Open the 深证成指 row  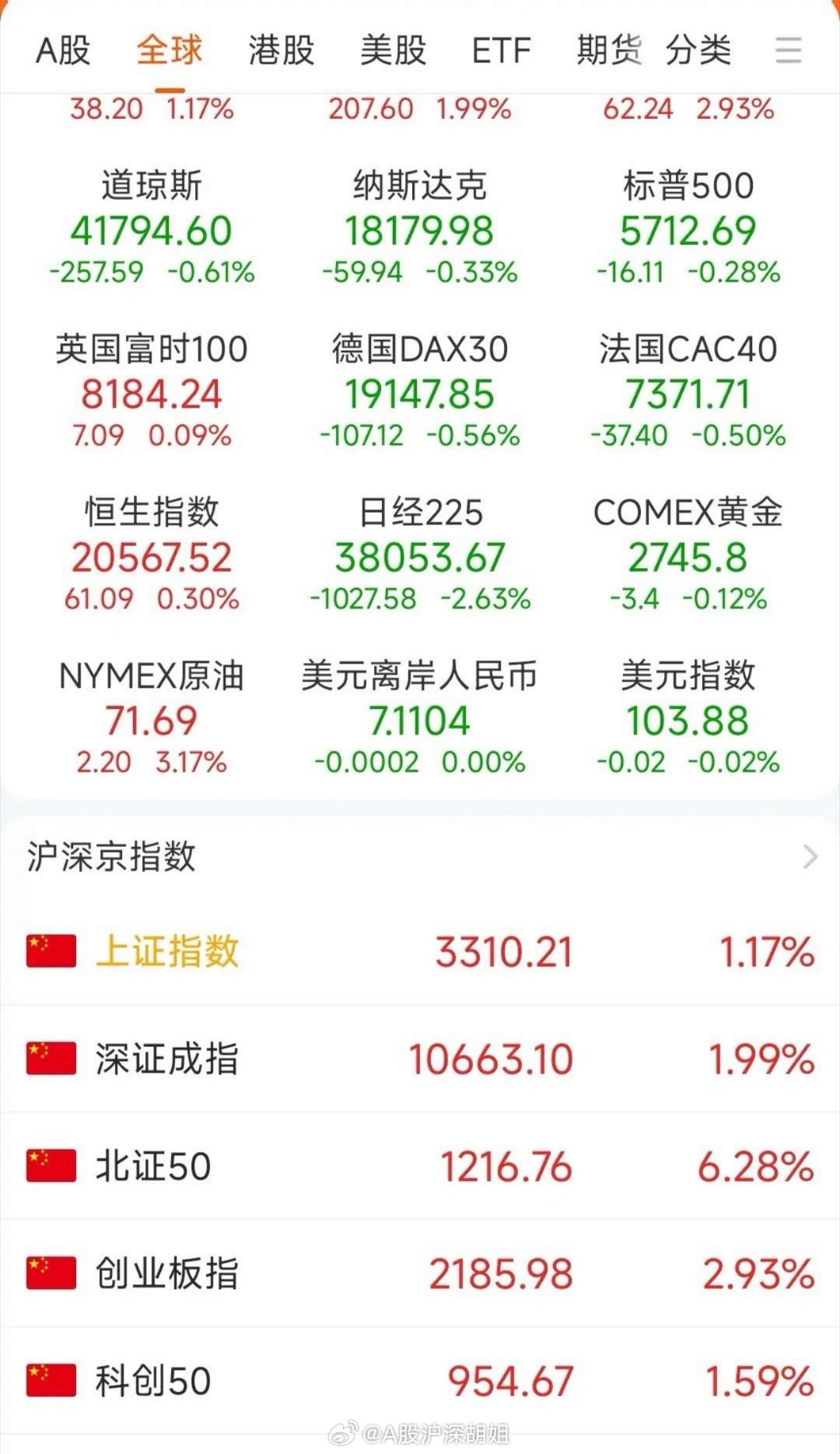pos(420,1059)
